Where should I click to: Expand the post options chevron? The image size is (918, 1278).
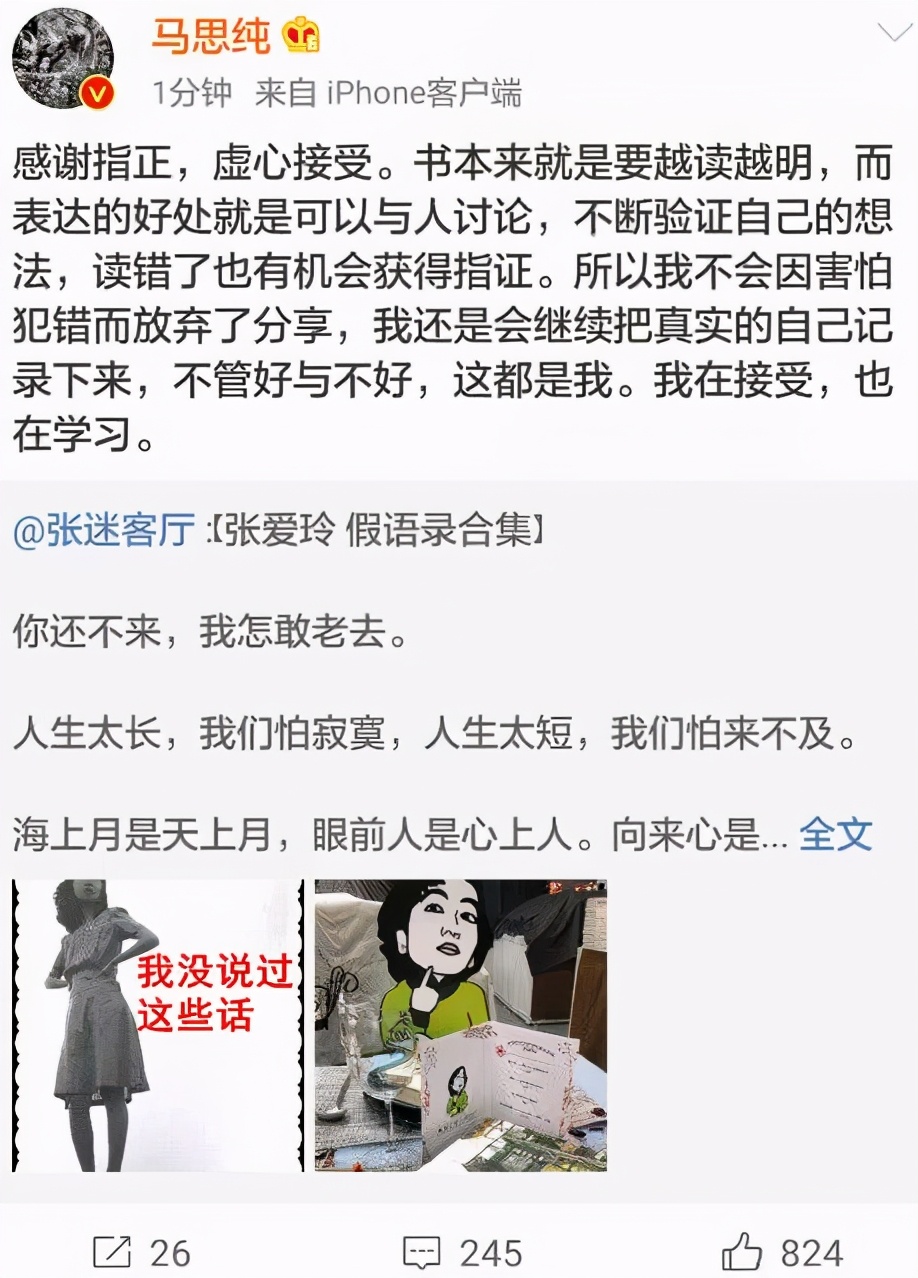tap(893, 32)
